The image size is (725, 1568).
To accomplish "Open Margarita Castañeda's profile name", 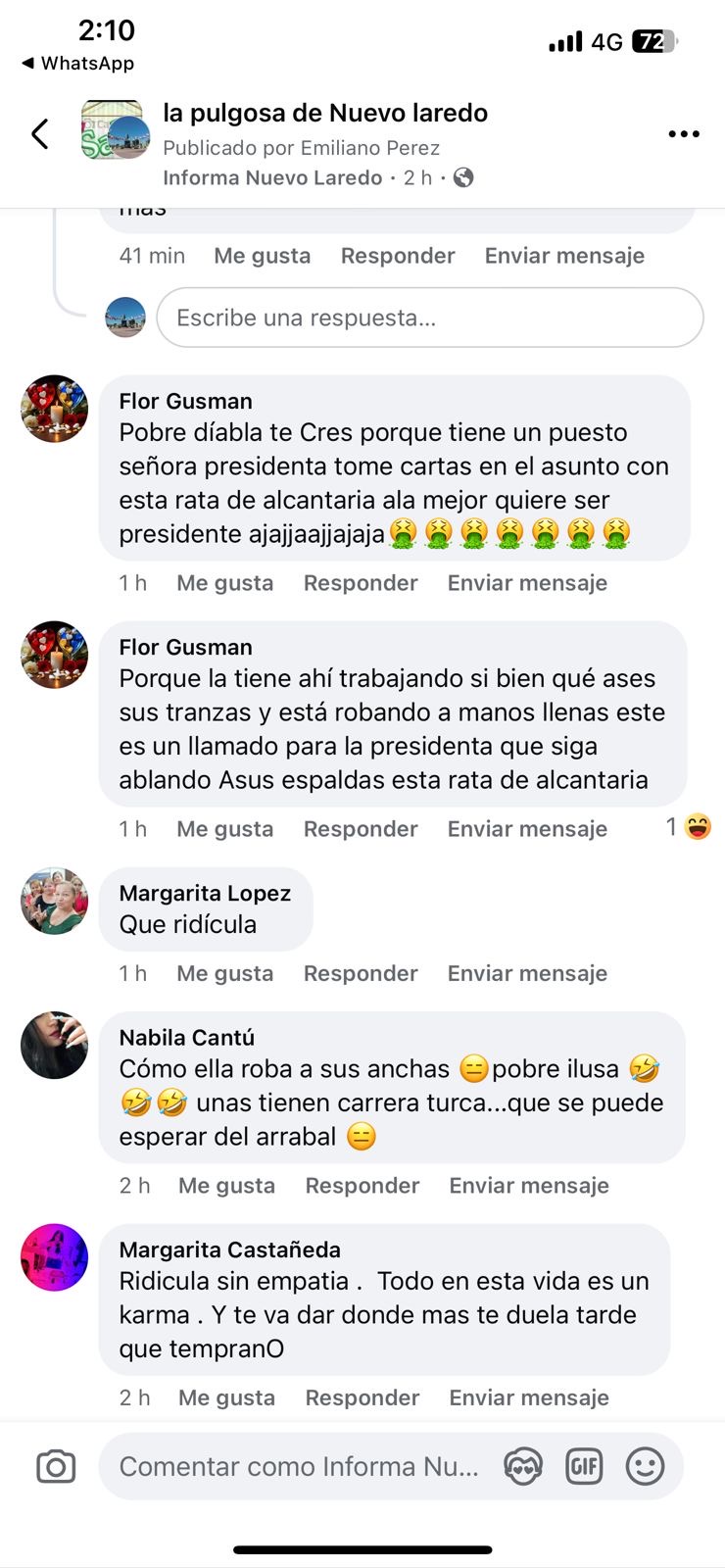I will pos(229,1249).
